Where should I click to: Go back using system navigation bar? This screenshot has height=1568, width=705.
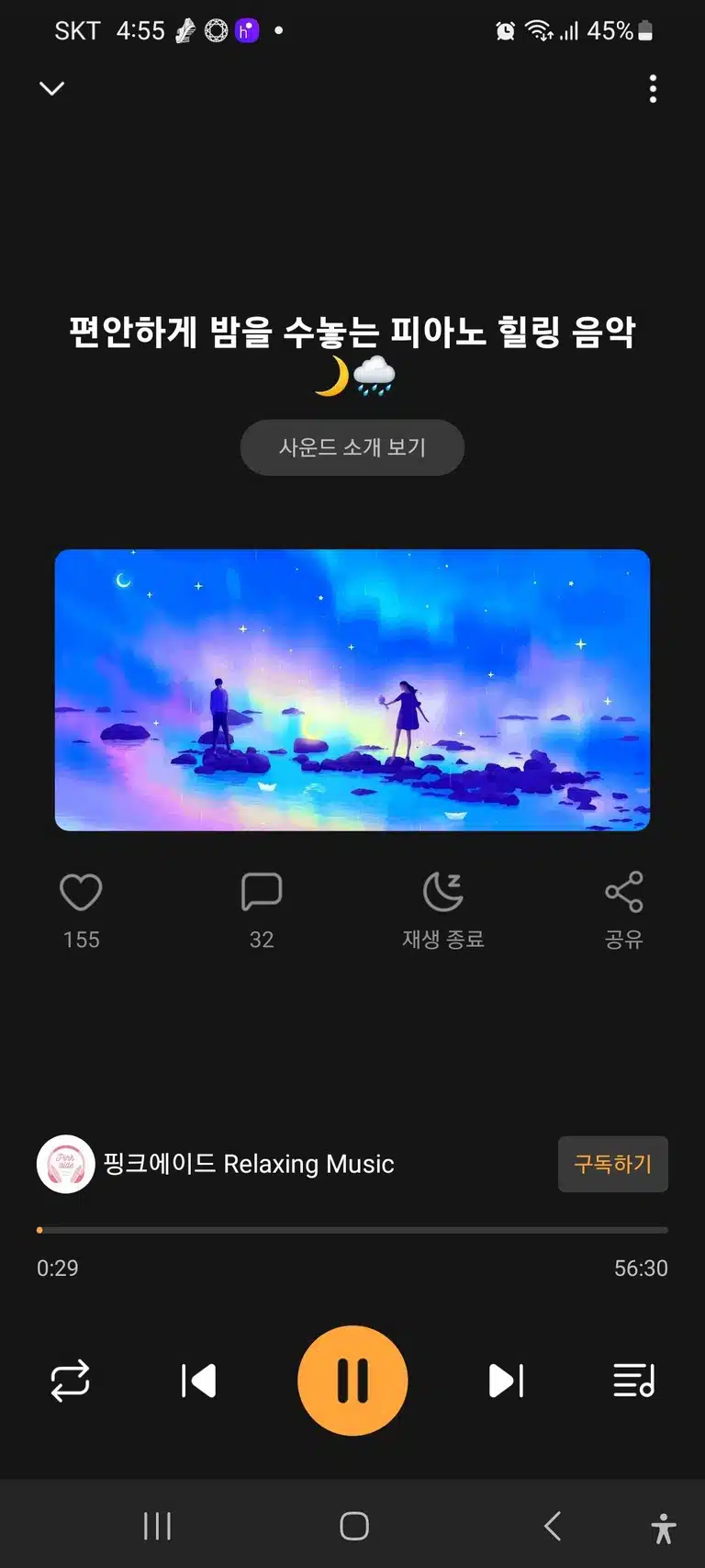point(553,1526)
